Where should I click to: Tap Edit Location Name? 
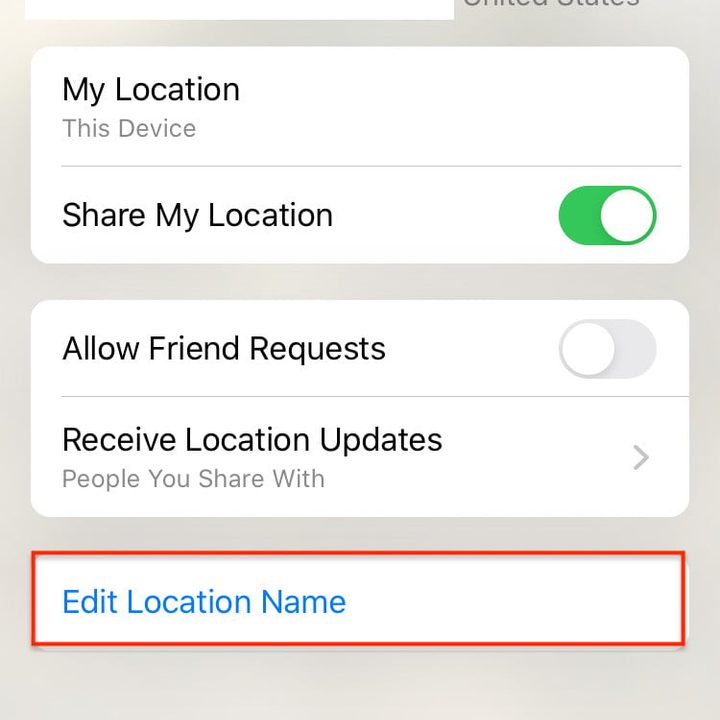tap(204, 602)
